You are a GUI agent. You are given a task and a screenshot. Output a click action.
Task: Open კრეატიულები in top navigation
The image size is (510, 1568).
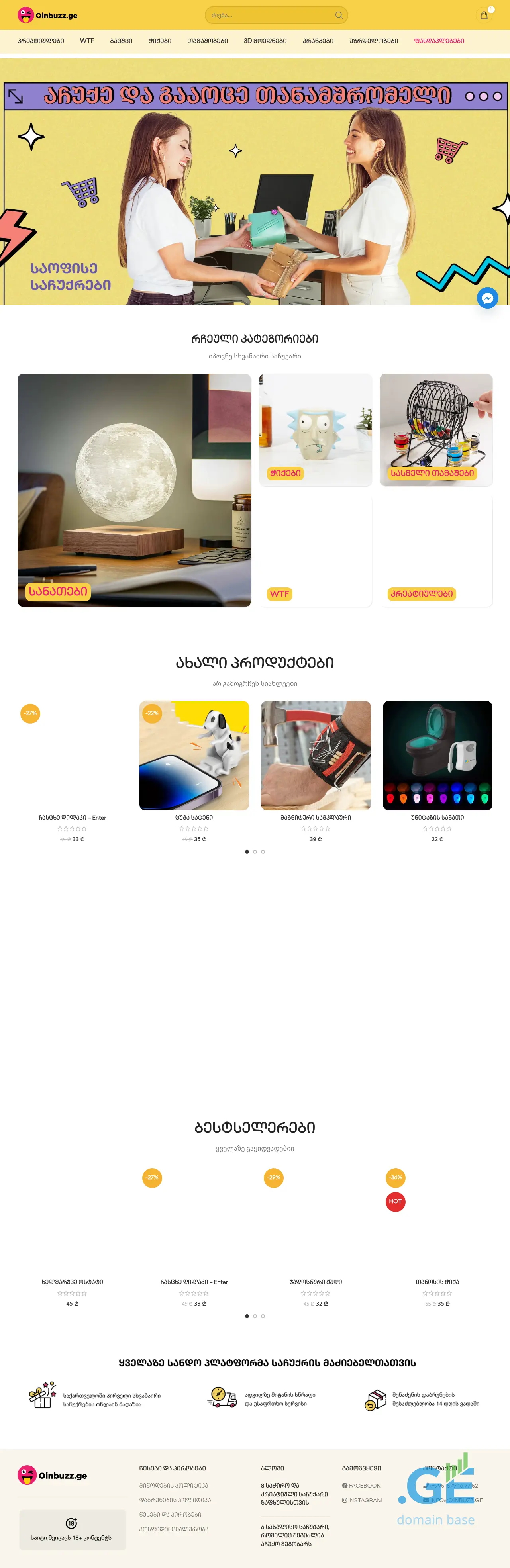pyautogui.click(x=41, y=41)
